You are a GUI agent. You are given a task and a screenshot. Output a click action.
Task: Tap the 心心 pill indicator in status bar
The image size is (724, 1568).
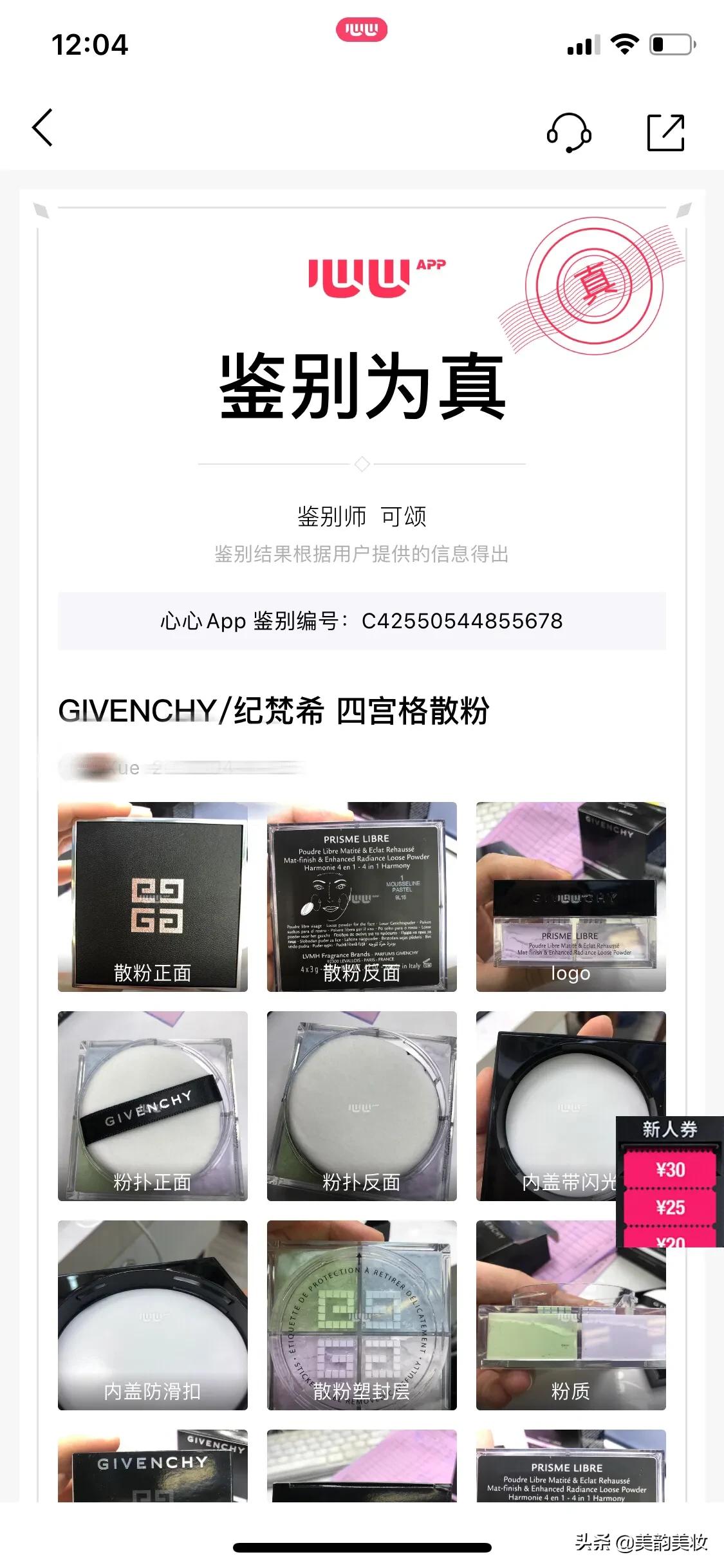pyautogui.click(x=362, y=29)
